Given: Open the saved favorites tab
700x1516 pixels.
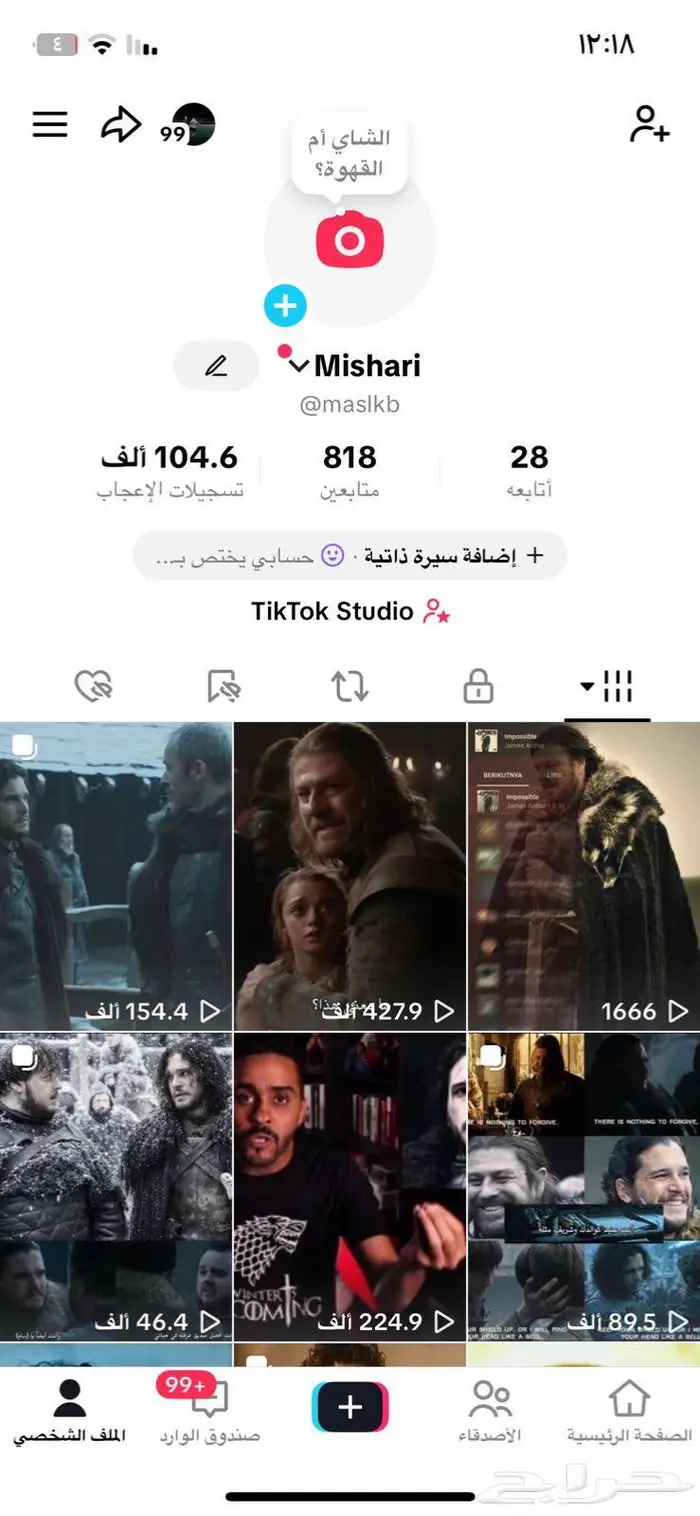Looking at the screenshot, I should (x=222, y=687).
